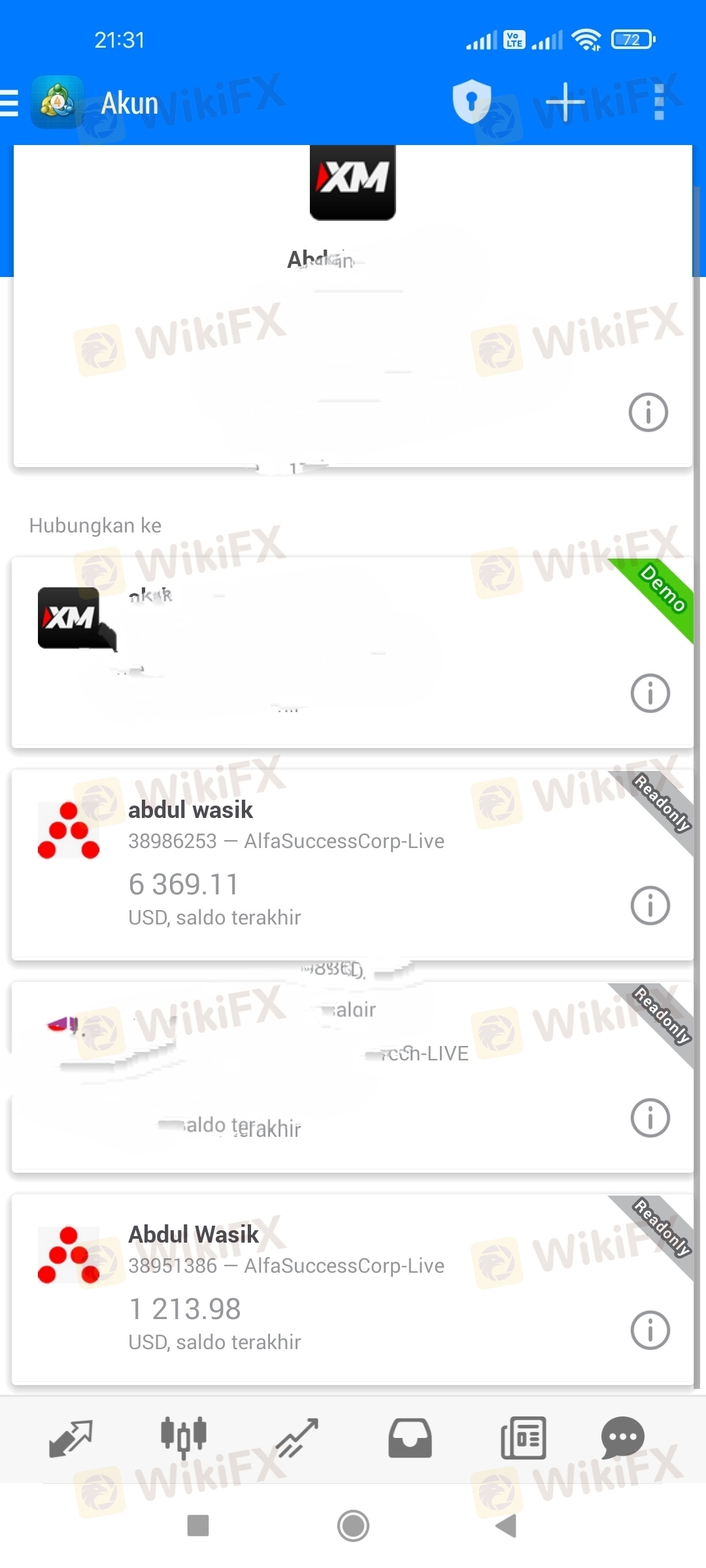Tap the system back button

tap(506, 1526)
